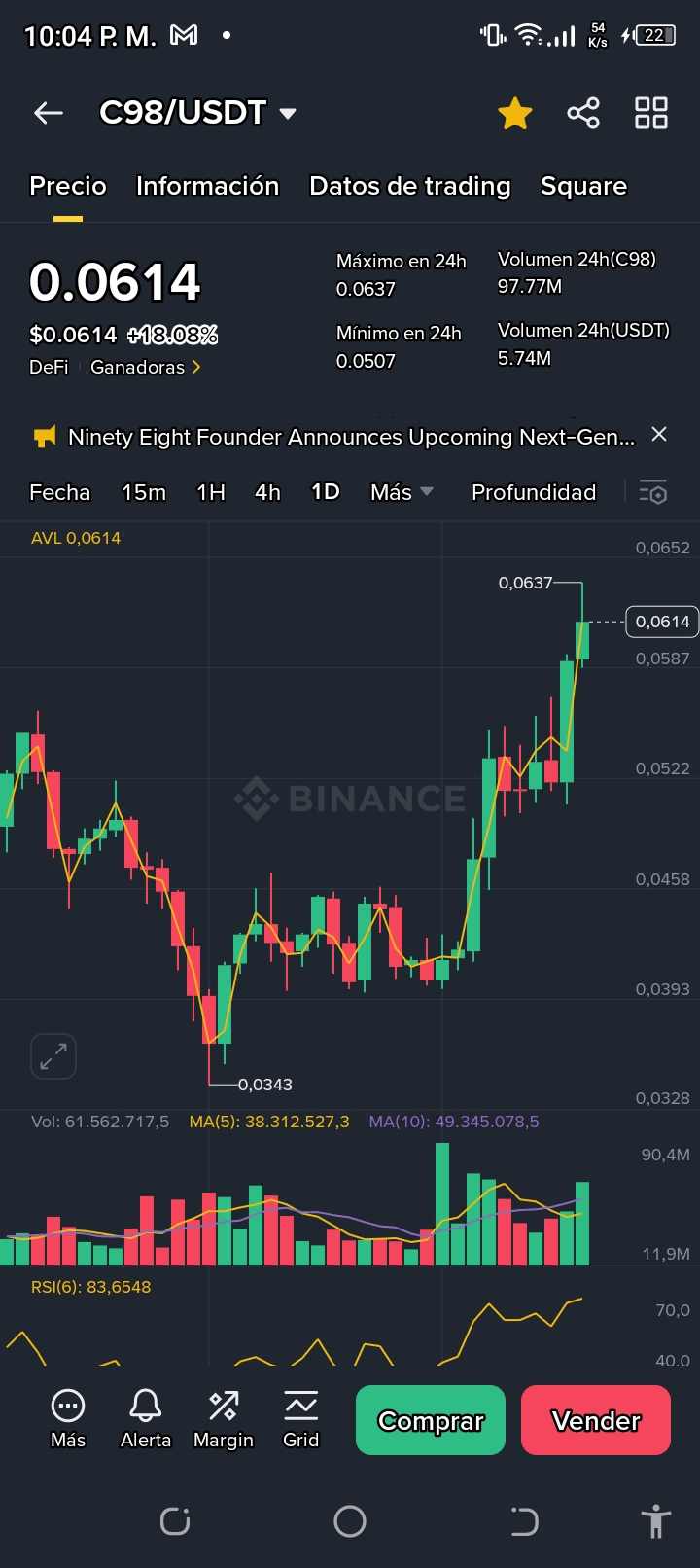Open the grid layout icon in header

click(x=651, y=113)
